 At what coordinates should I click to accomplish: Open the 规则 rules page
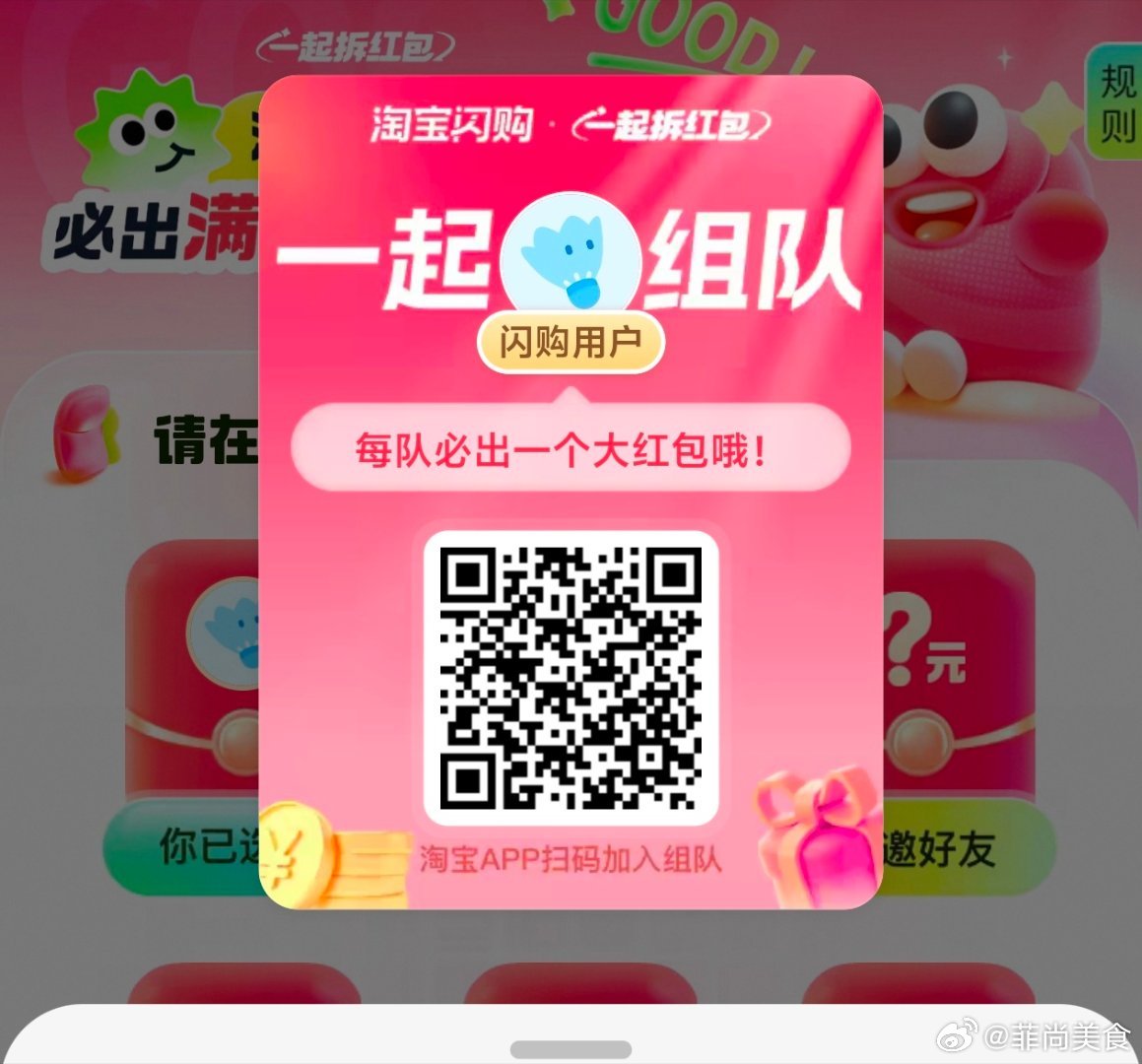(1115, 103)
